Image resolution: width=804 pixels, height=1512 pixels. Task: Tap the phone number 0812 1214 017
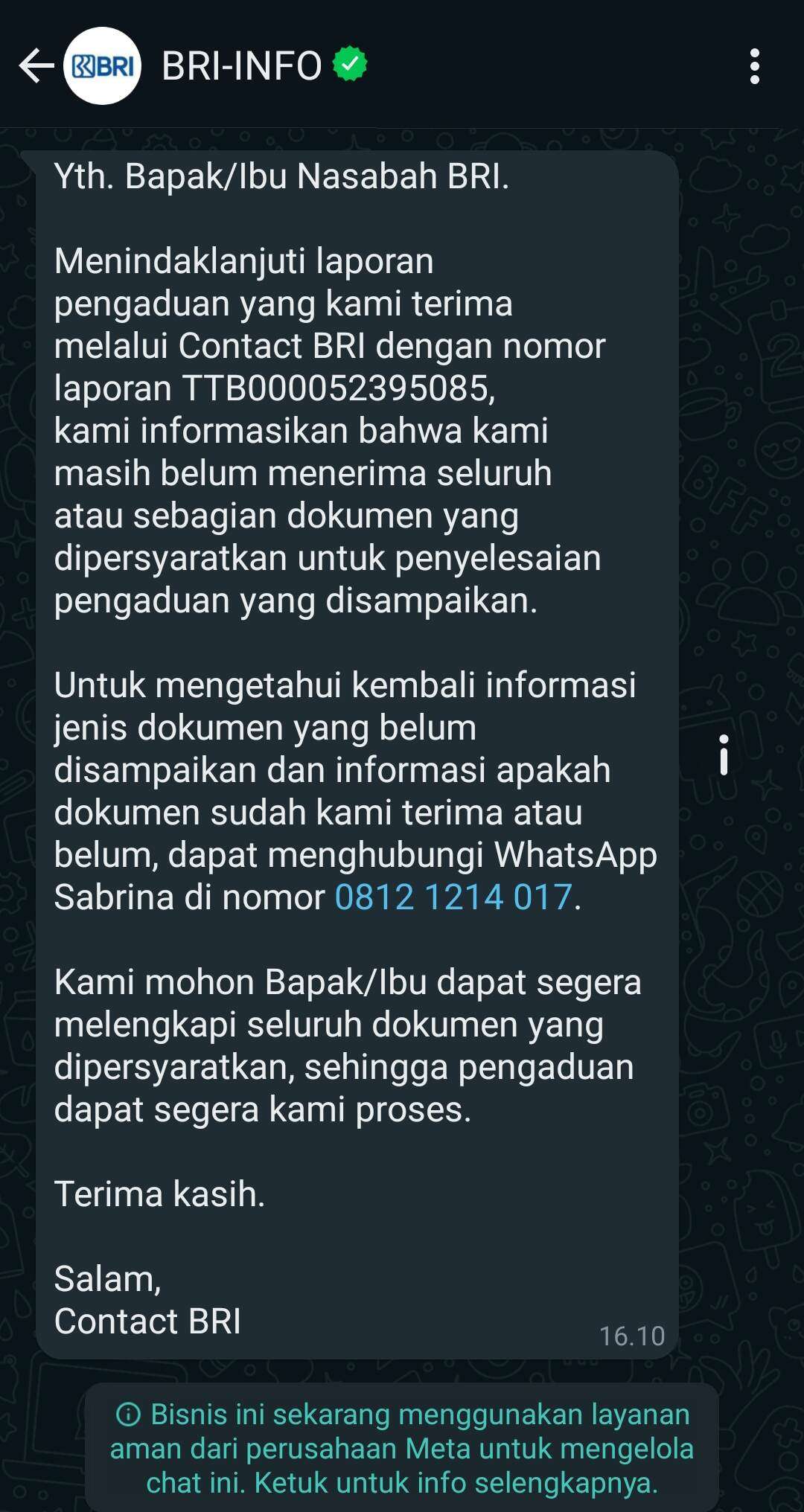[453, 897]
